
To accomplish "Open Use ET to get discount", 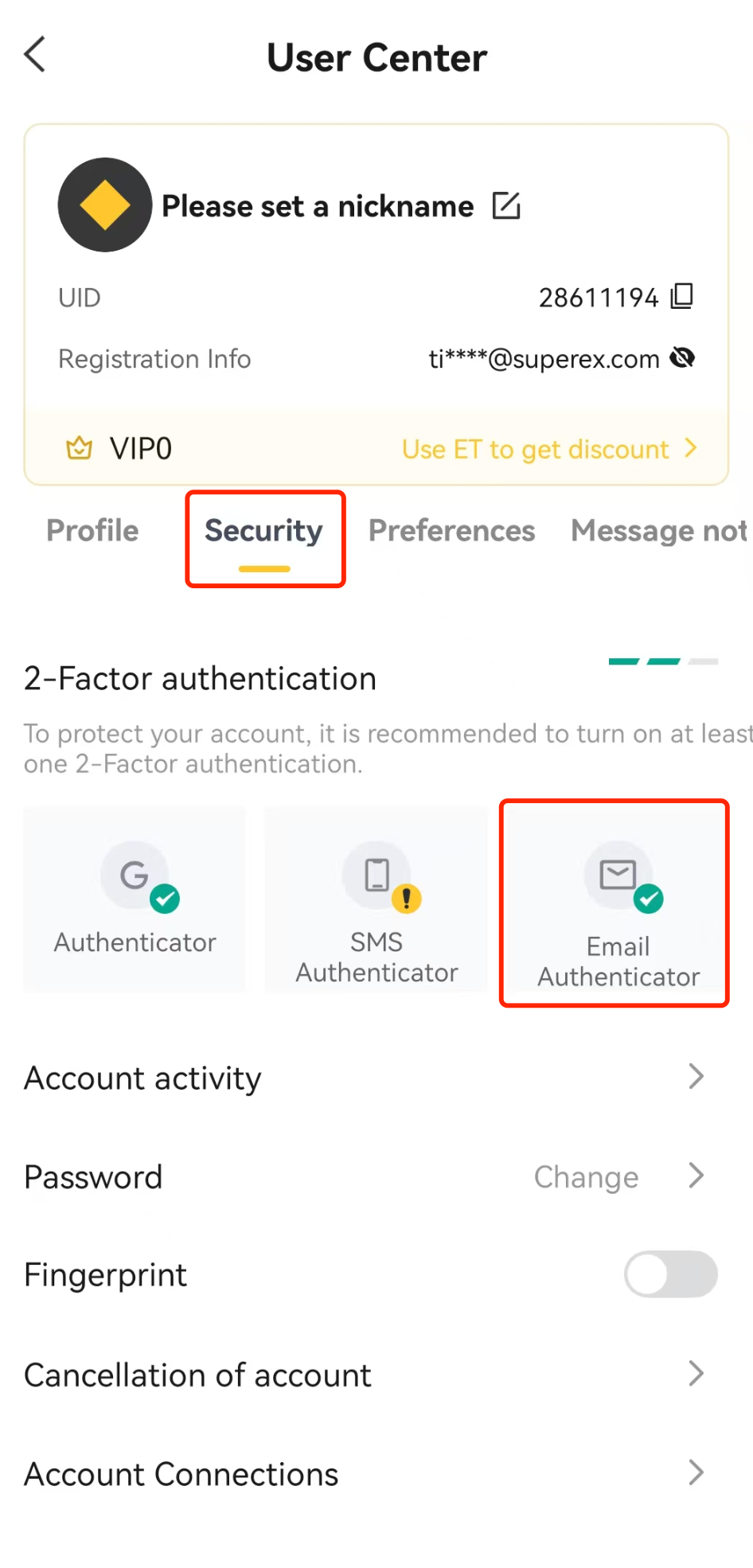I will pyautogui.click(x=549, y=449).
